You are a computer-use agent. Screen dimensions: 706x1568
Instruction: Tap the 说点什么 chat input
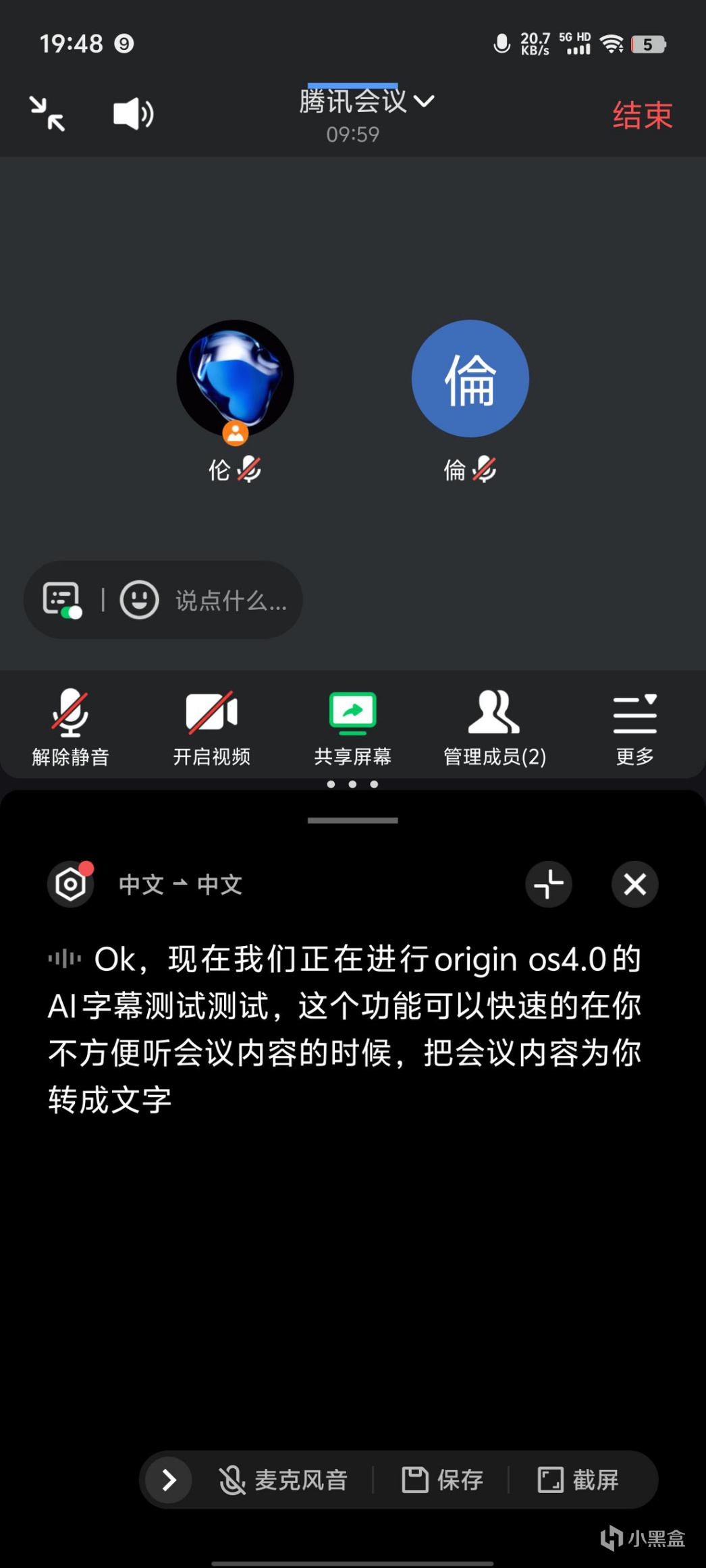[231, 600]
